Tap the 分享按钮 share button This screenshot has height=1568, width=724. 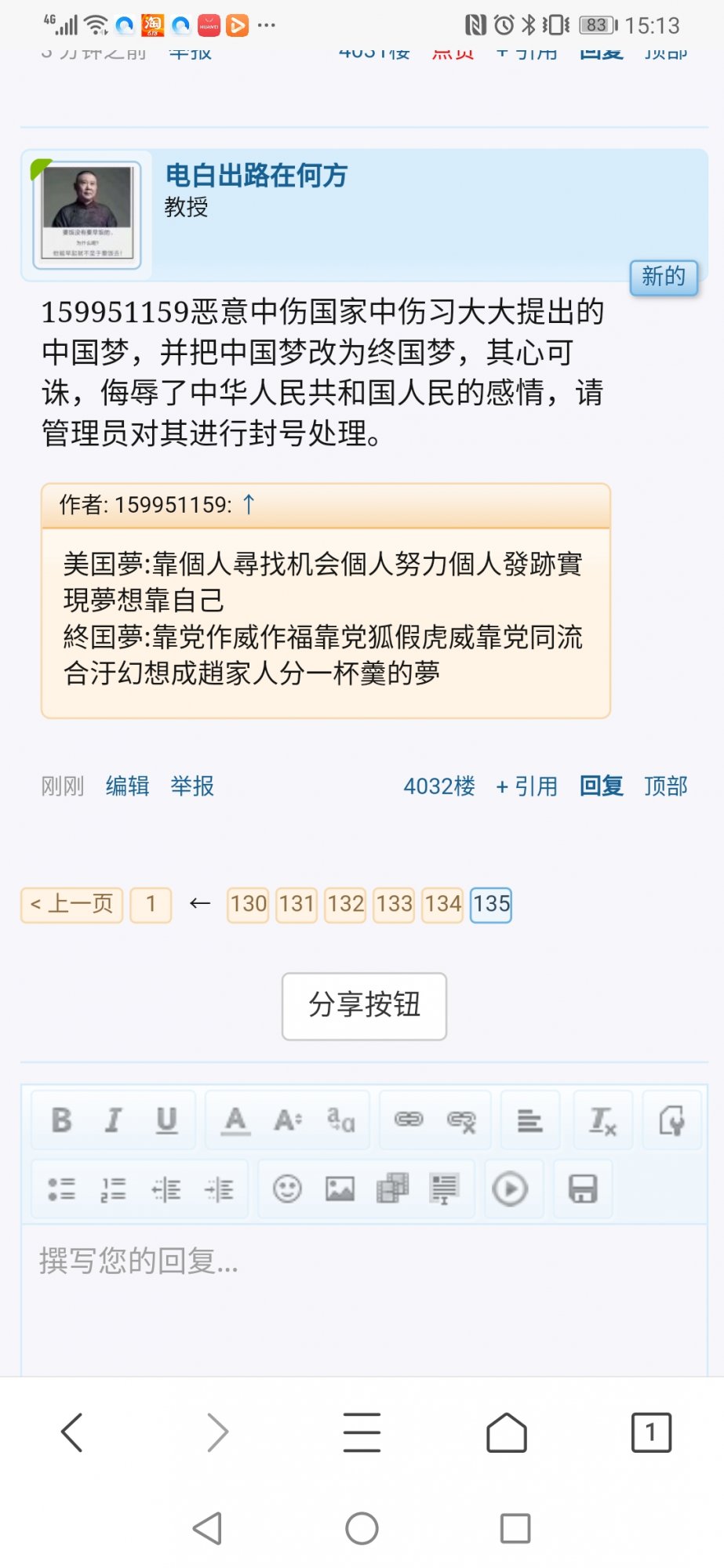click(364, 1006)
